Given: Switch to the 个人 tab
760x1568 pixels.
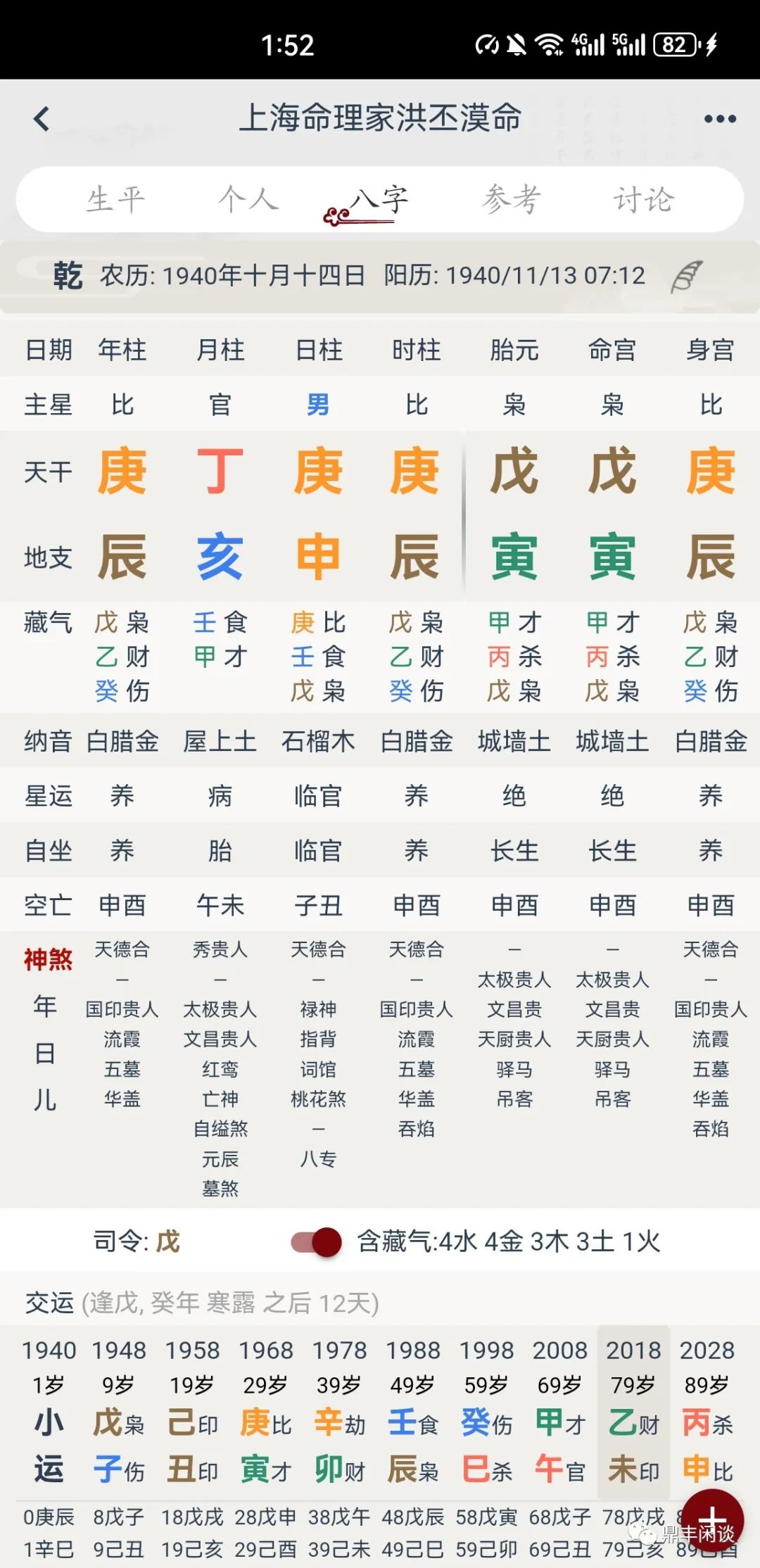Looking at the screenshot, I should (248, 200).
